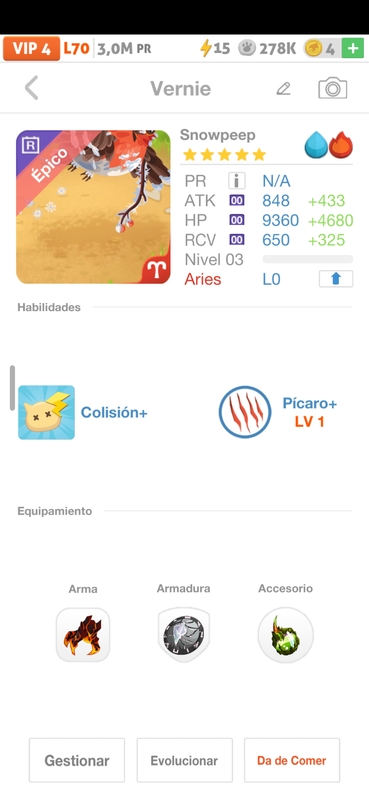Open the VIP 4 badge
This screenshot has width=369, height=800.
tap(32, 48)
